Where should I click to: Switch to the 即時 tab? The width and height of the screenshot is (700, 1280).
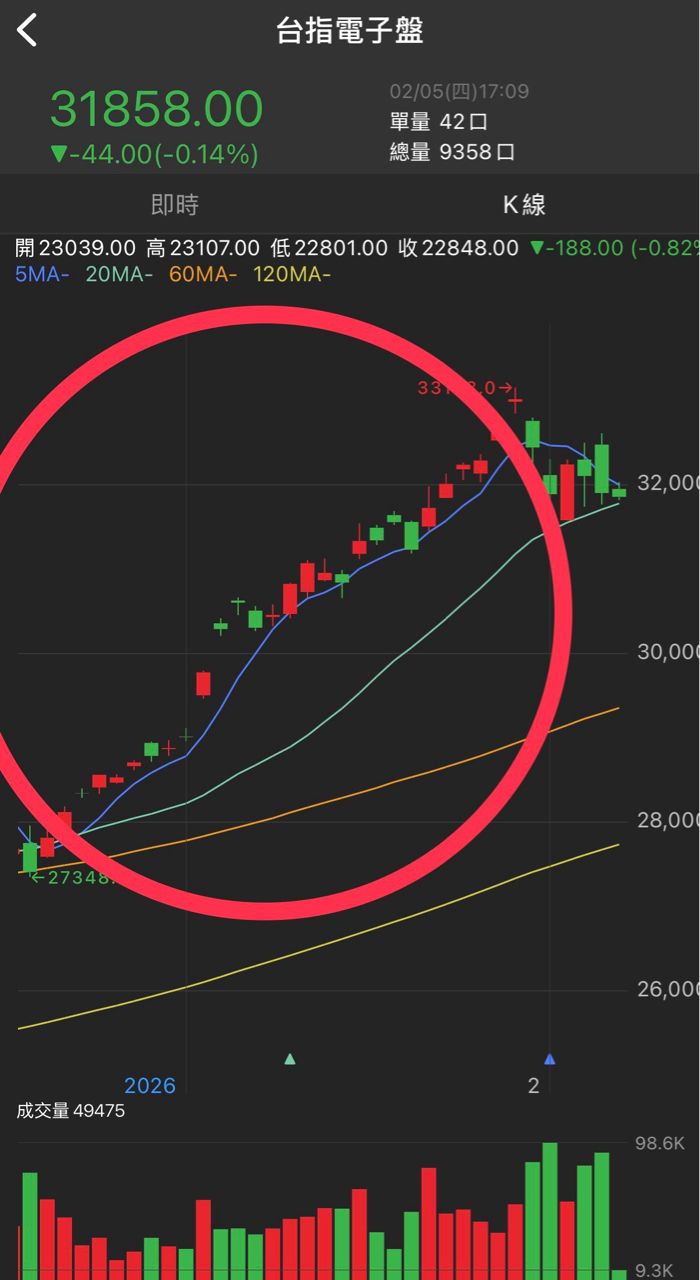pos(175,205)
